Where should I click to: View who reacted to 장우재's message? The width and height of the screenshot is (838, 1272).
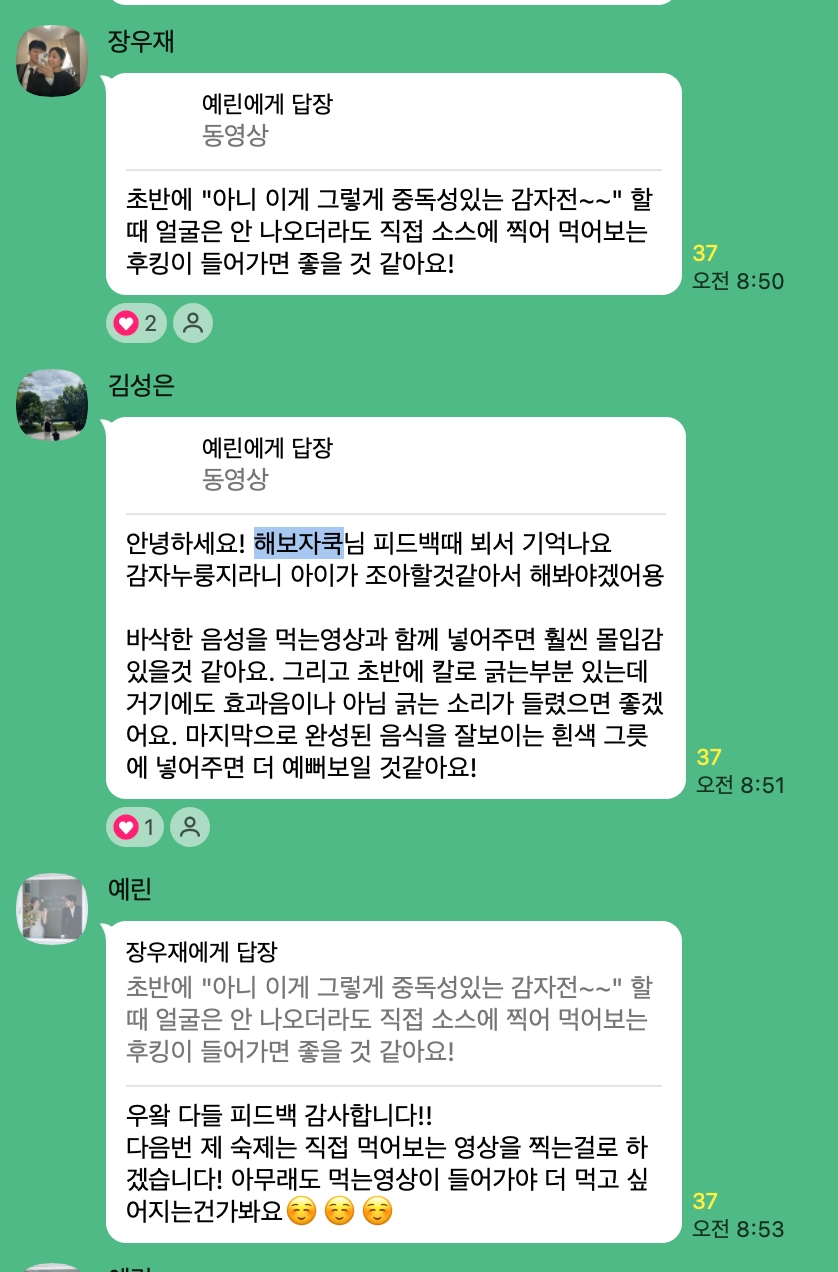point(193,323)
